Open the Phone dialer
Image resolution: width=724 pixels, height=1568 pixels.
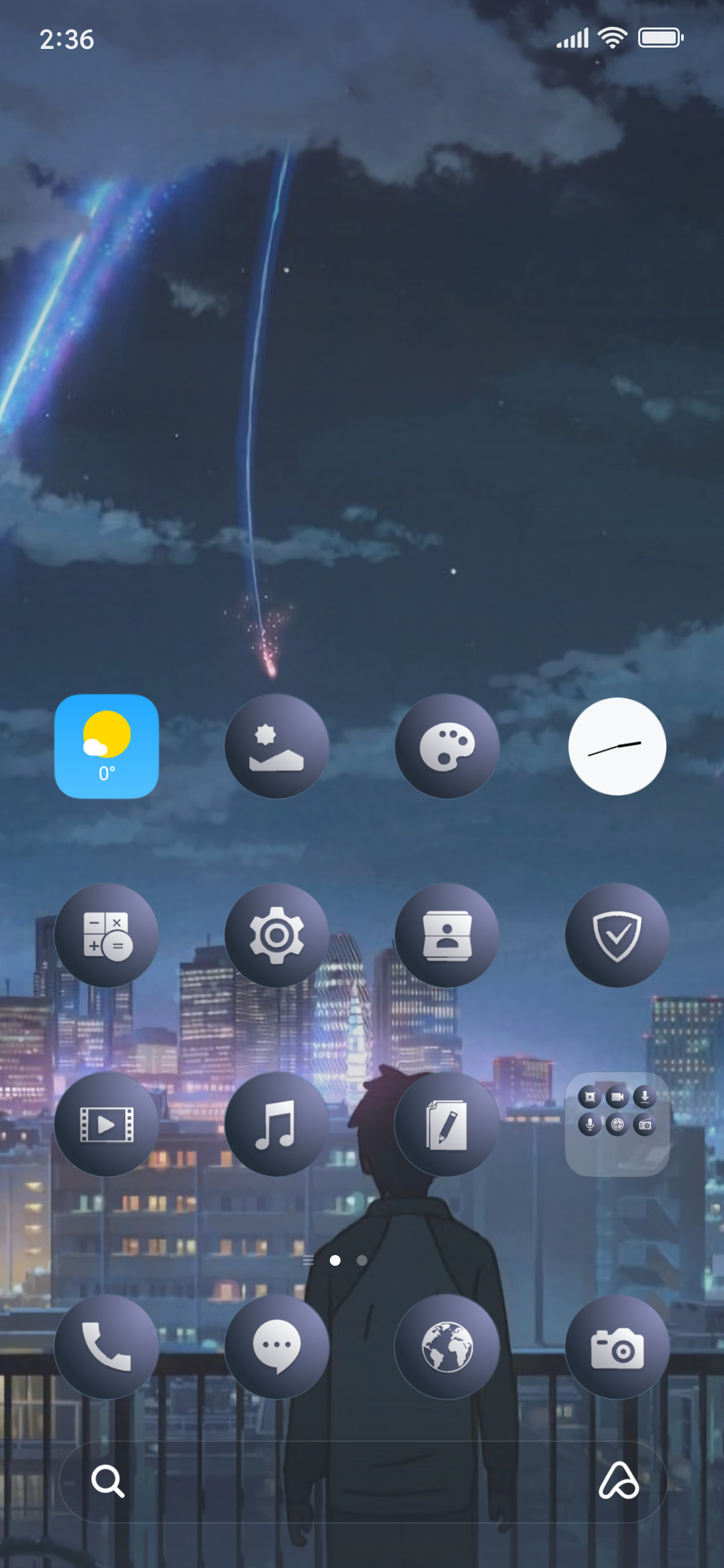107,1347
